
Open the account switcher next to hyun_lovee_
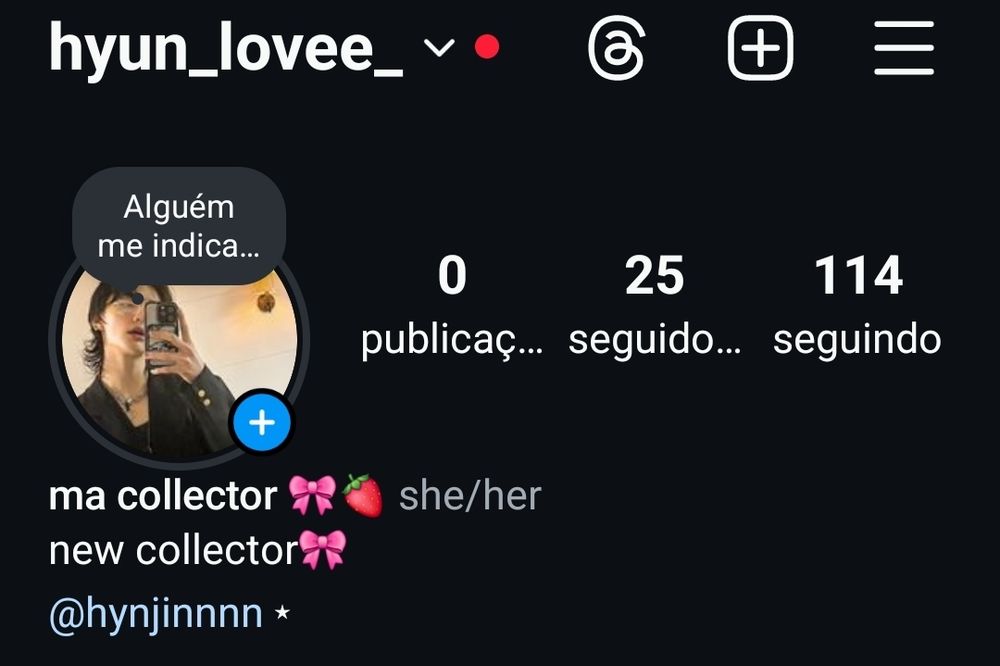point(440,48)
